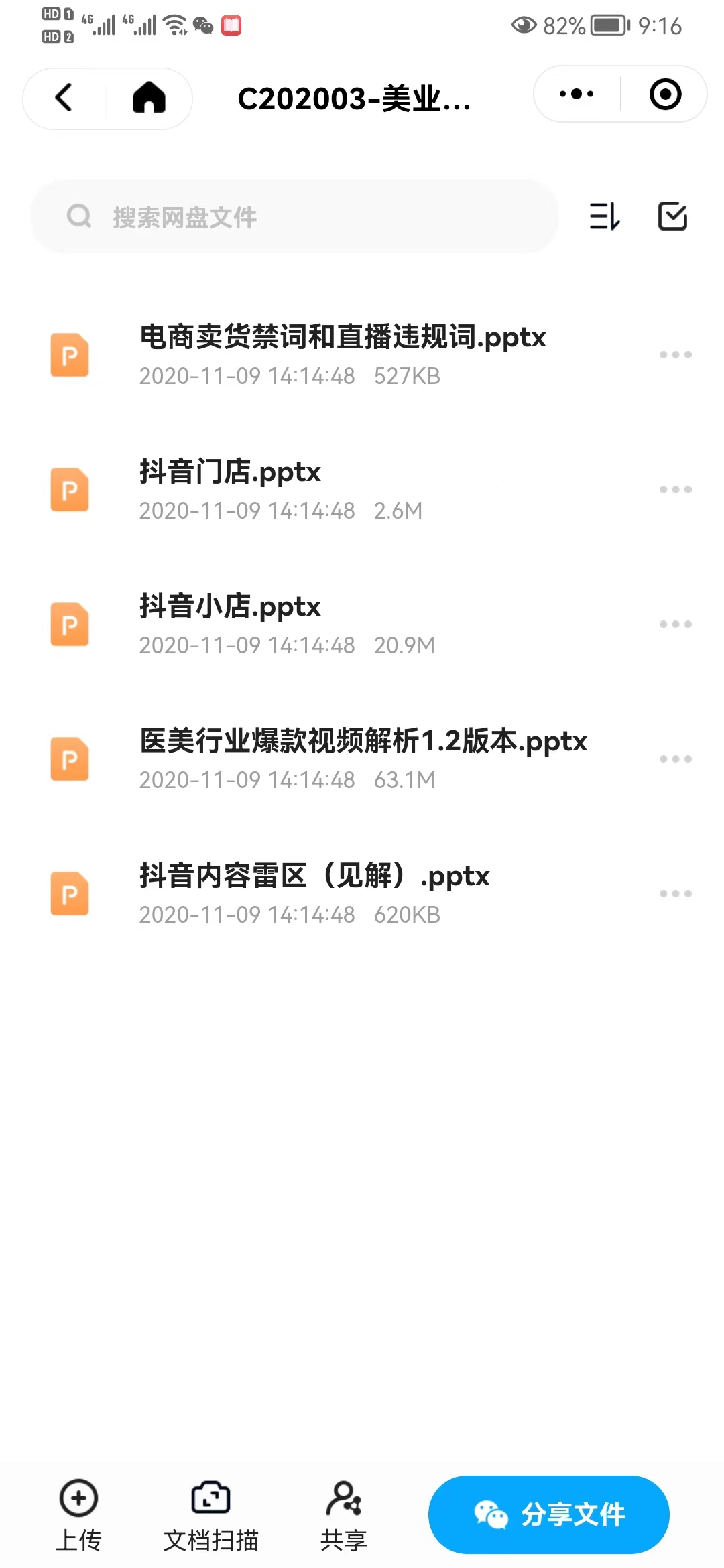The height and width of the screenshot is (1568, 724).
Task: Open the more menu for 电商卖货禁词和直播违规词.pptx
Action: [x=674, y=355]
